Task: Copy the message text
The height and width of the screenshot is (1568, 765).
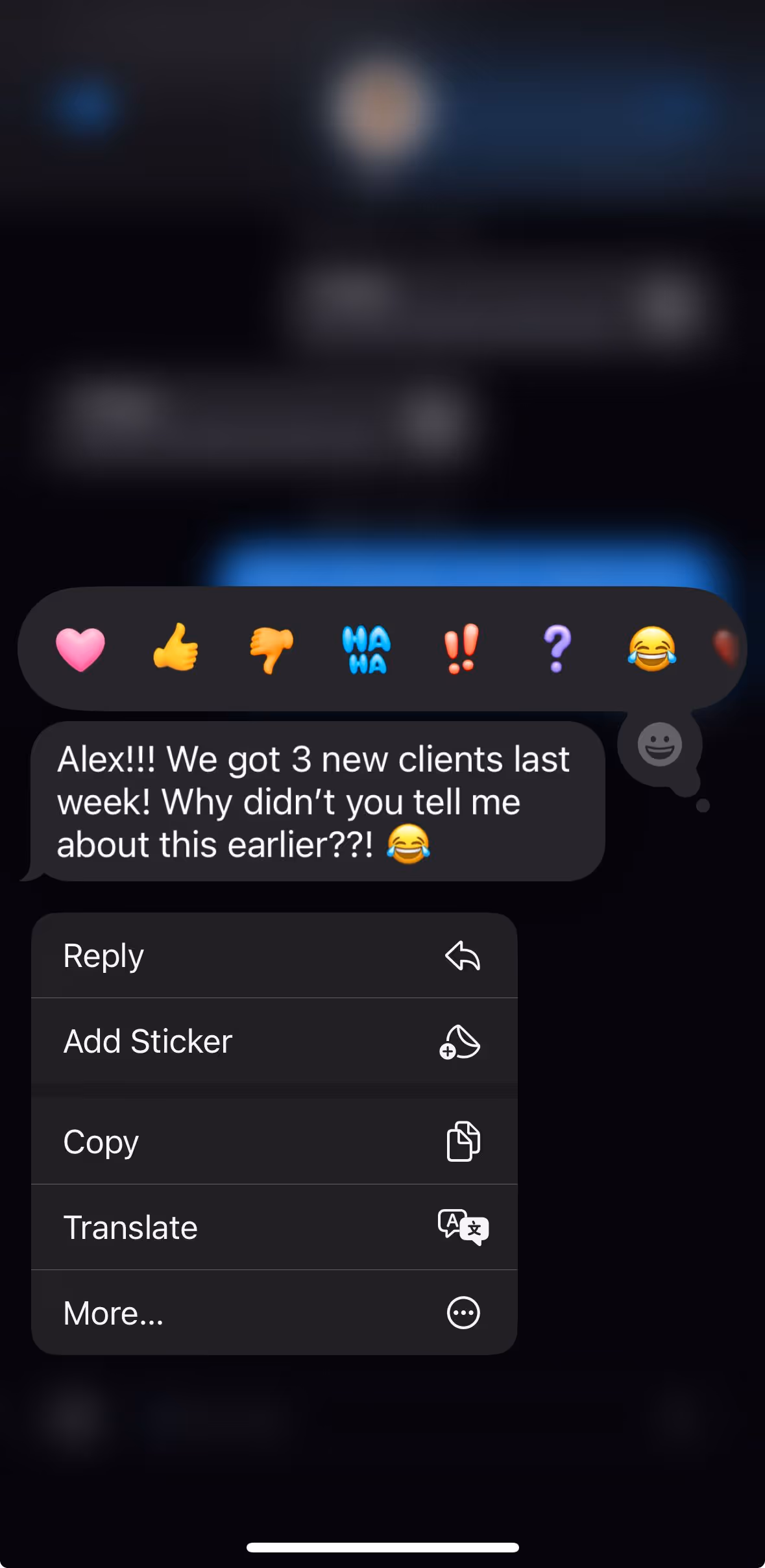Action: [x=274, y=1142]
